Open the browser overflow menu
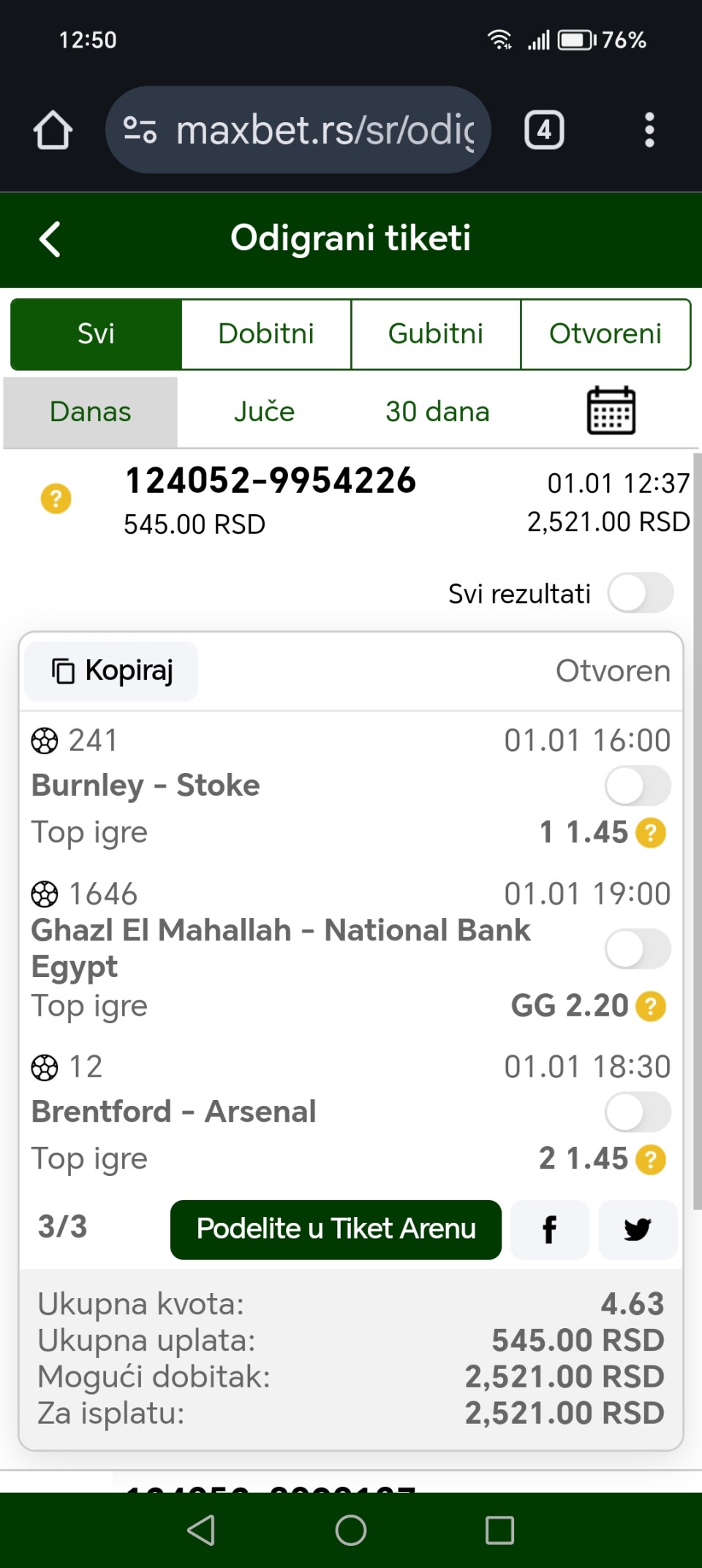The height and width of the screenshot is (1568, 702). click(x=649, y=130)
